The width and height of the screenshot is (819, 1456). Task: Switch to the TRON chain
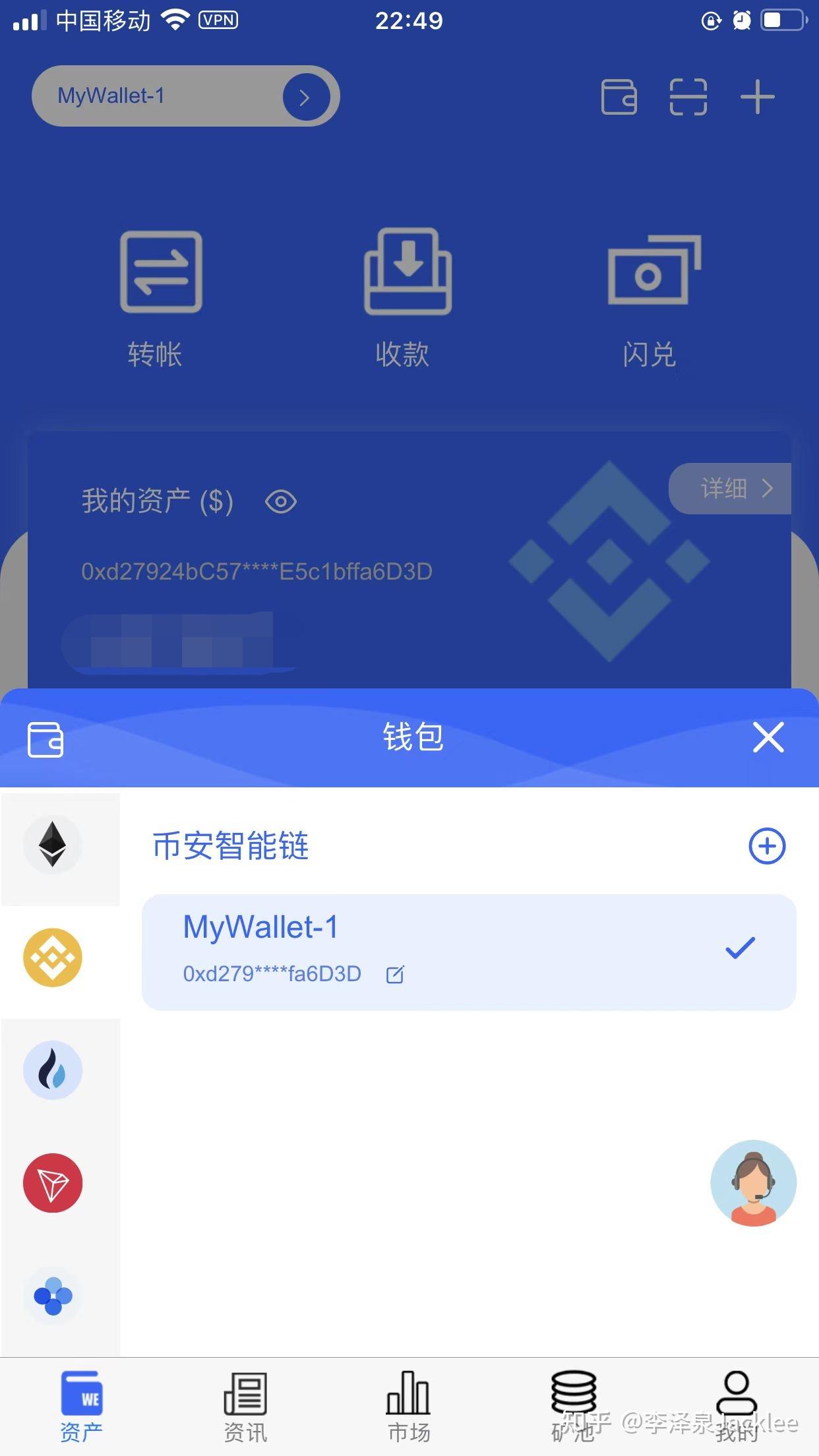[x=53, y=1183]
